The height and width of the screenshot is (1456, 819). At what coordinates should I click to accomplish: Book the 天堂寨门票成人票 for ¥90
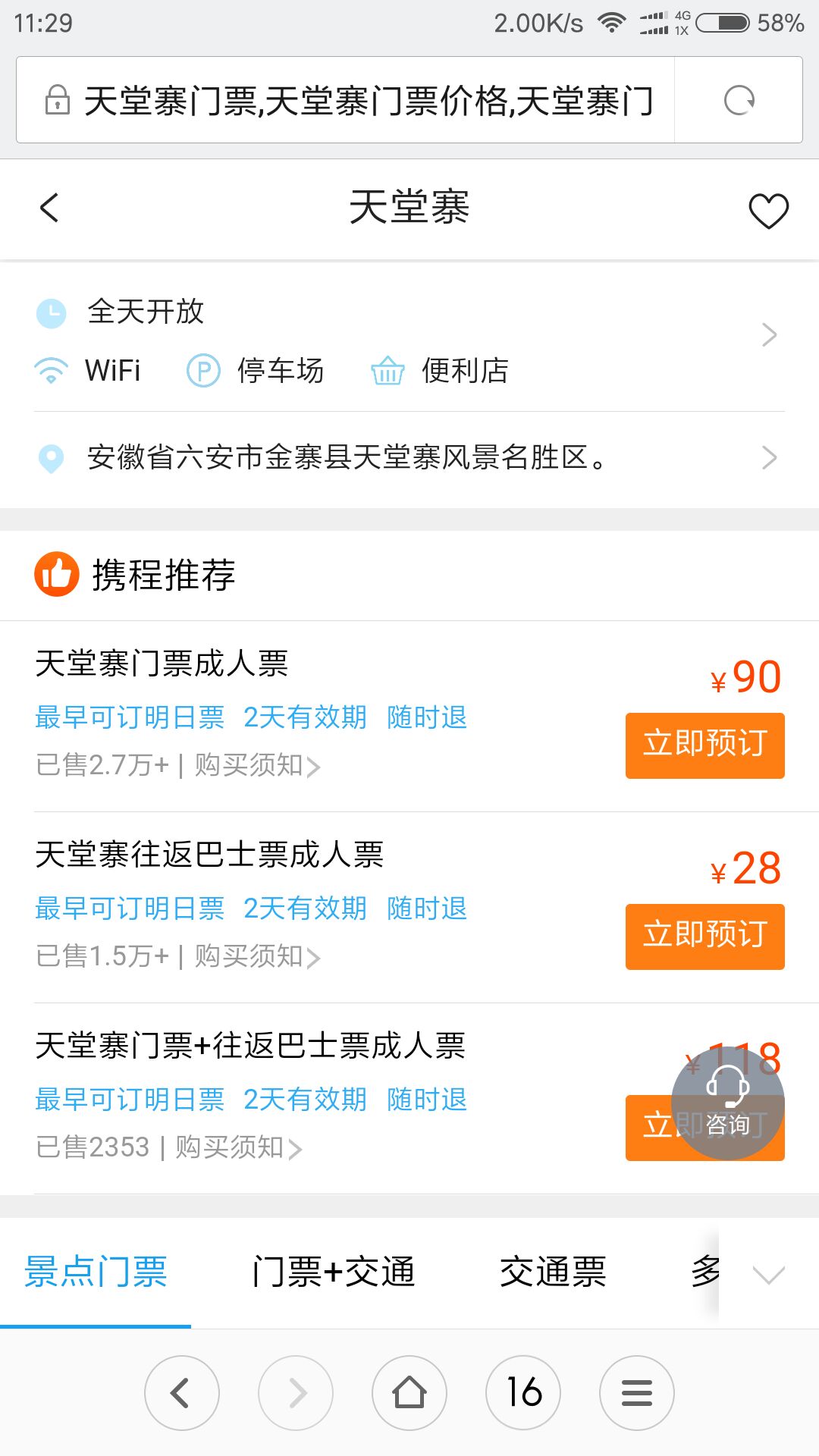[704, 745]
